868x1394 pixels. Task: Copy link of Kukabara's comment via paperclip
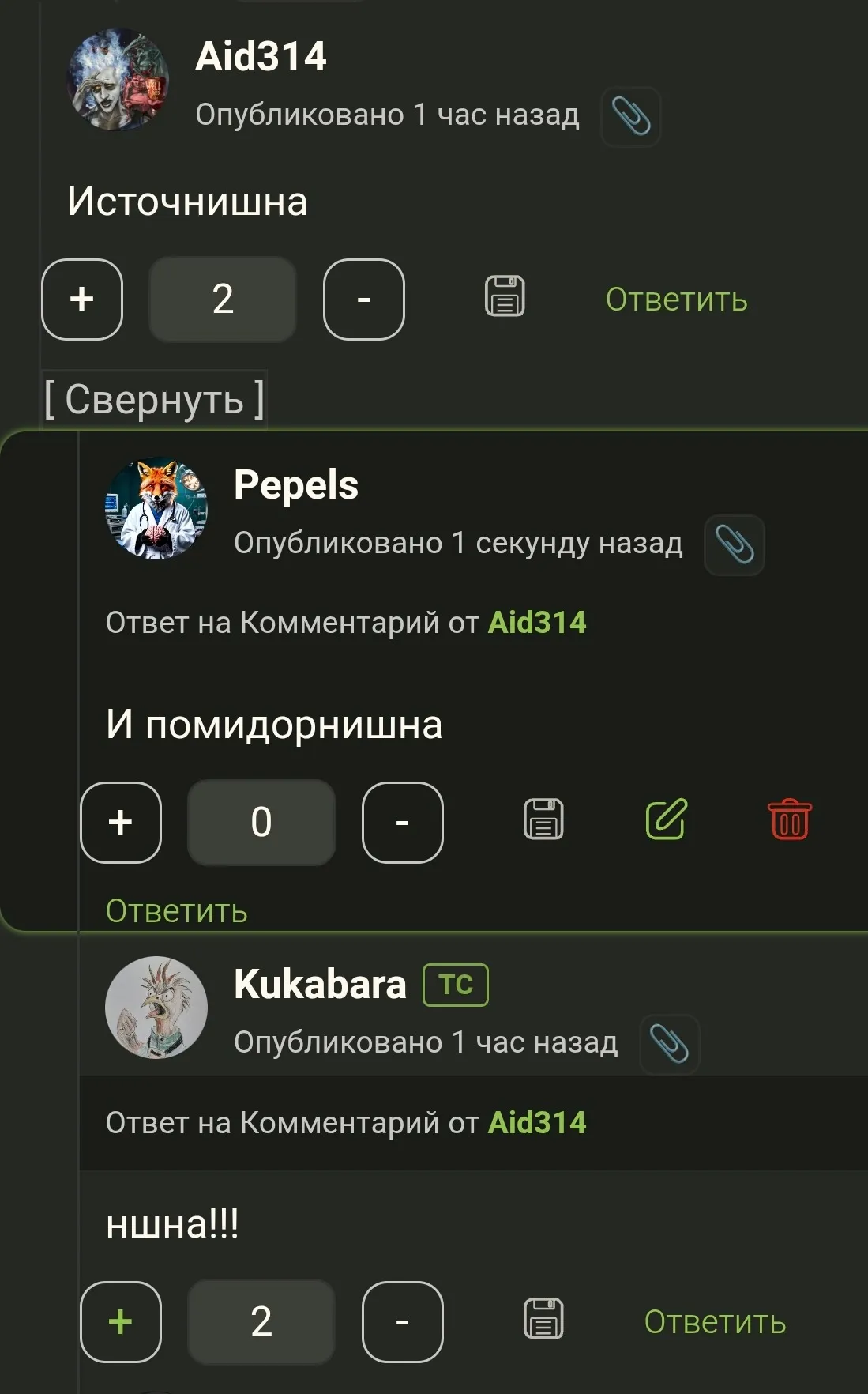pyautogui.click(x=670, y=1045)
